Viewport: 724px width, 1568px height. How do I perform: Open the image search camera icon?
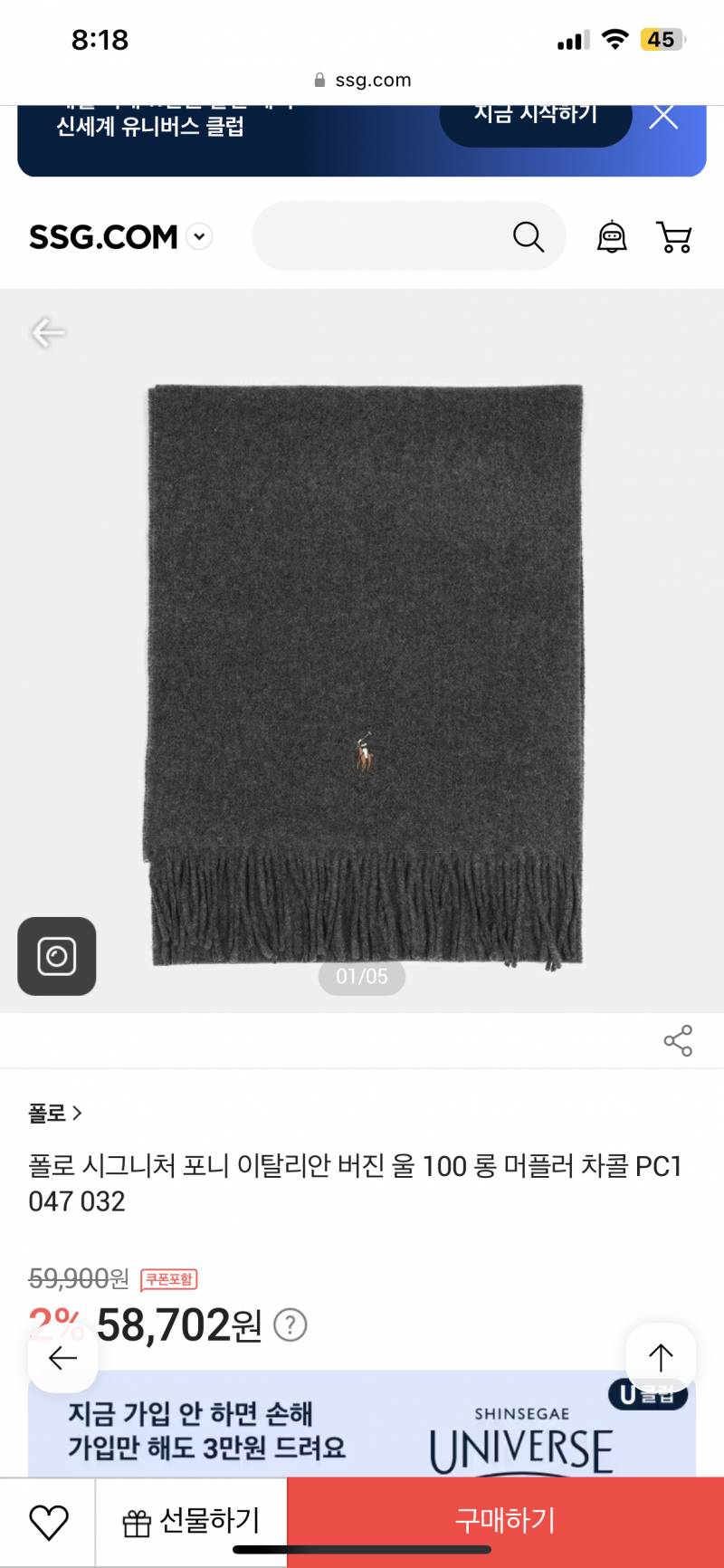tap(56, 957)
